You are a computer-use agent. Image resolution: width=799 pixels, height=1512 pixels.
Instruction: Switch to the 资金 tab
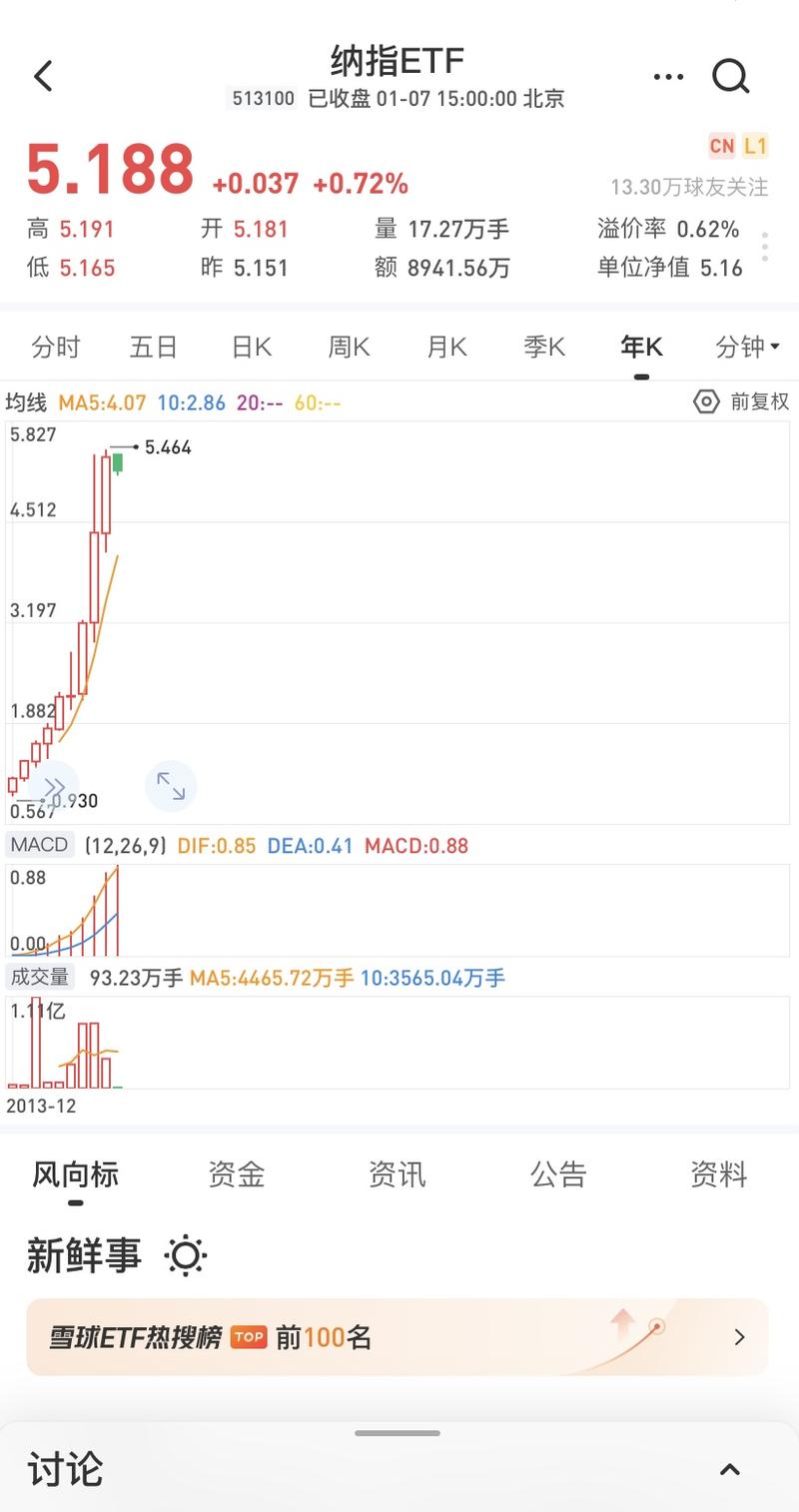pyautogui.click(x=236, y=1175)
